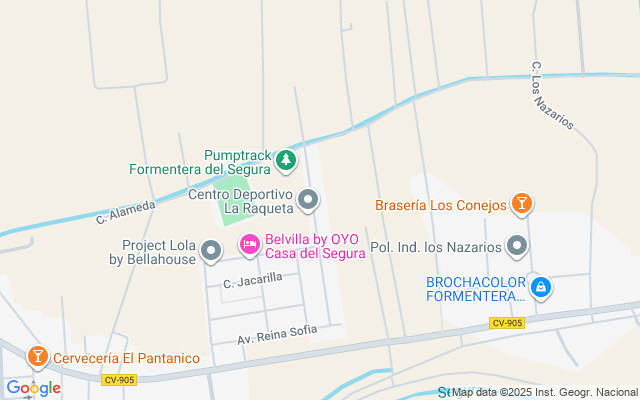Open the BROCHACOLOR FORMENTERA shop marker

click(x=540, y=288)
